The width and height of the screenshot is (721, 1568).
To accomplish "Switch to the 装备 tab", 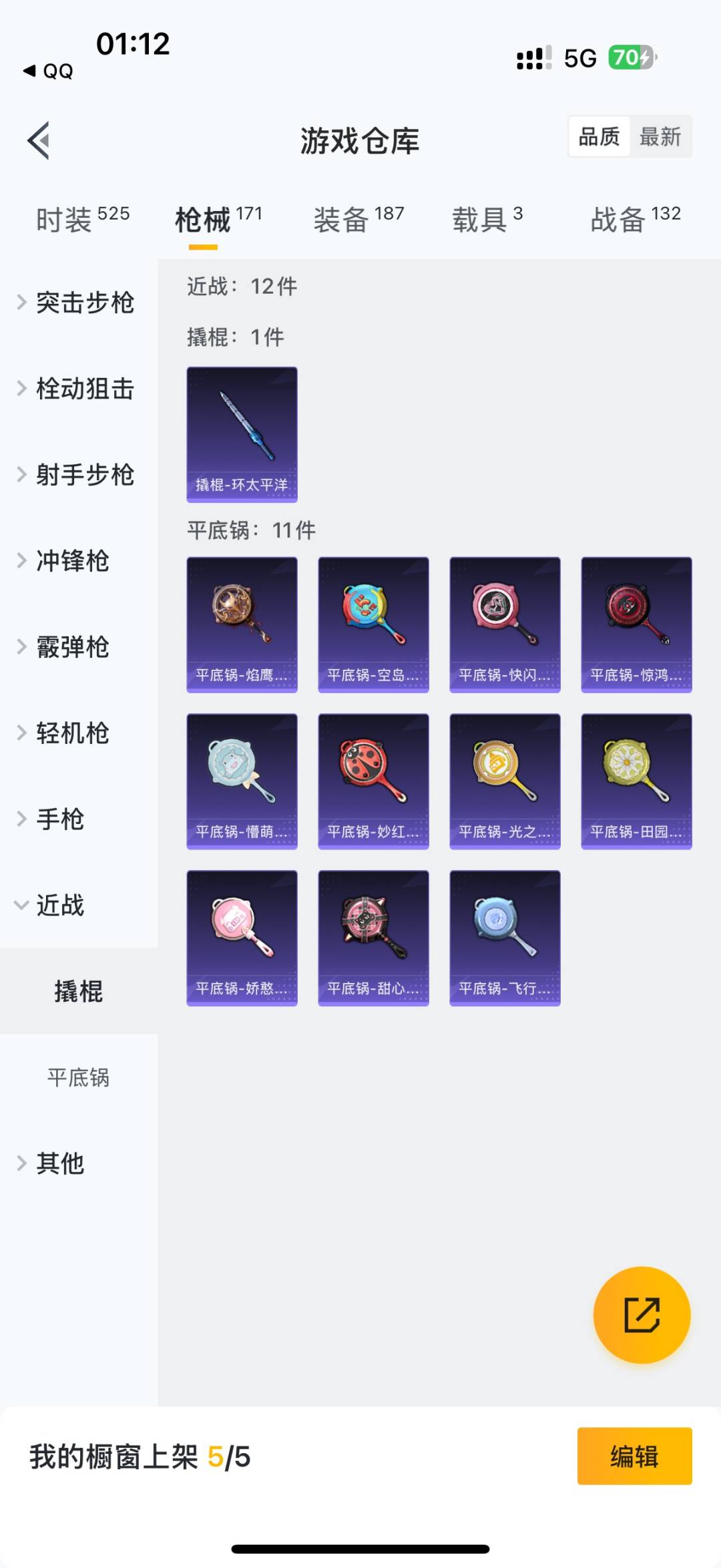I will tap(358, 219).
